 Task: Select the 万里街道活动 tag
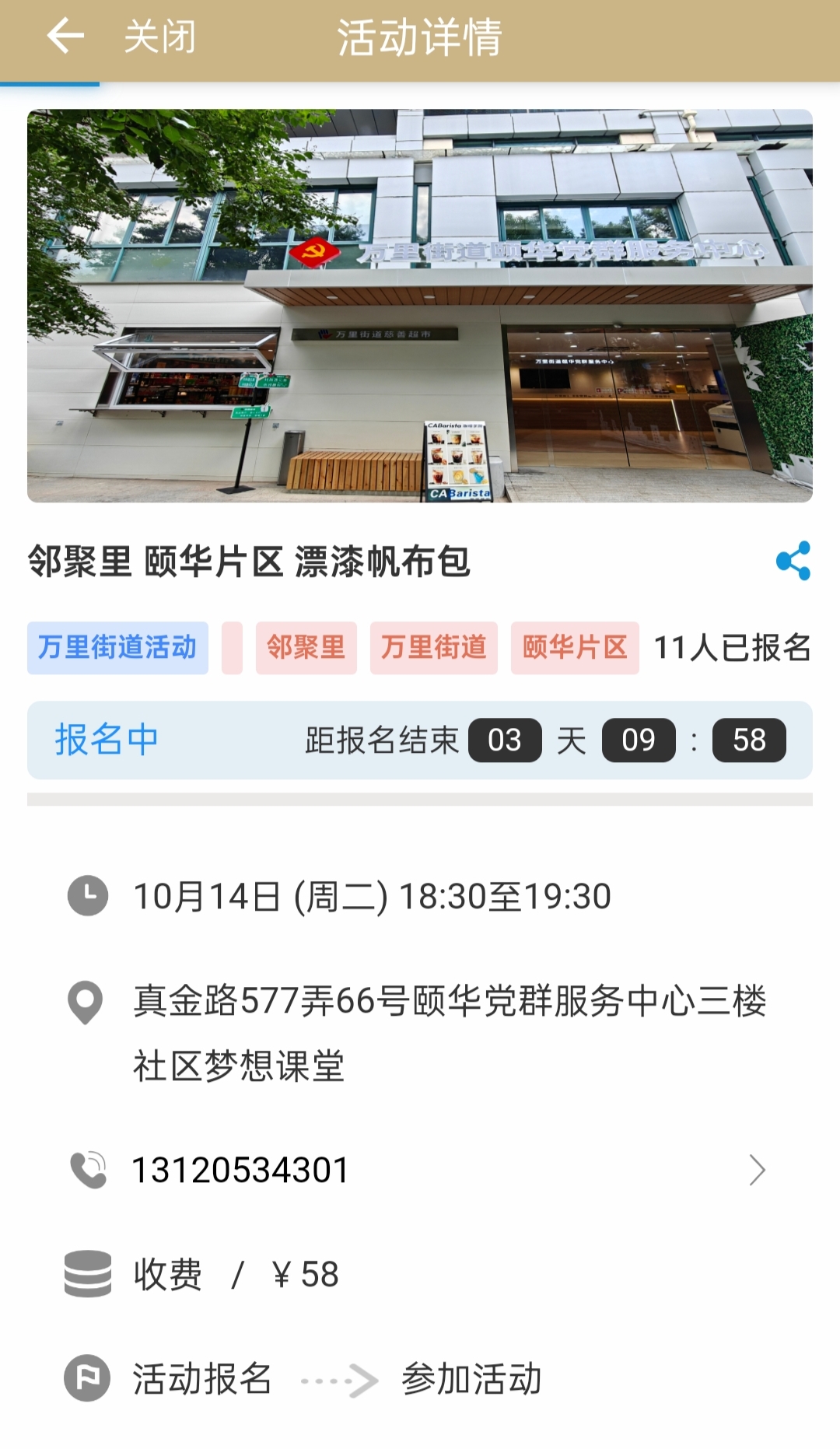(x=117, y=647)
